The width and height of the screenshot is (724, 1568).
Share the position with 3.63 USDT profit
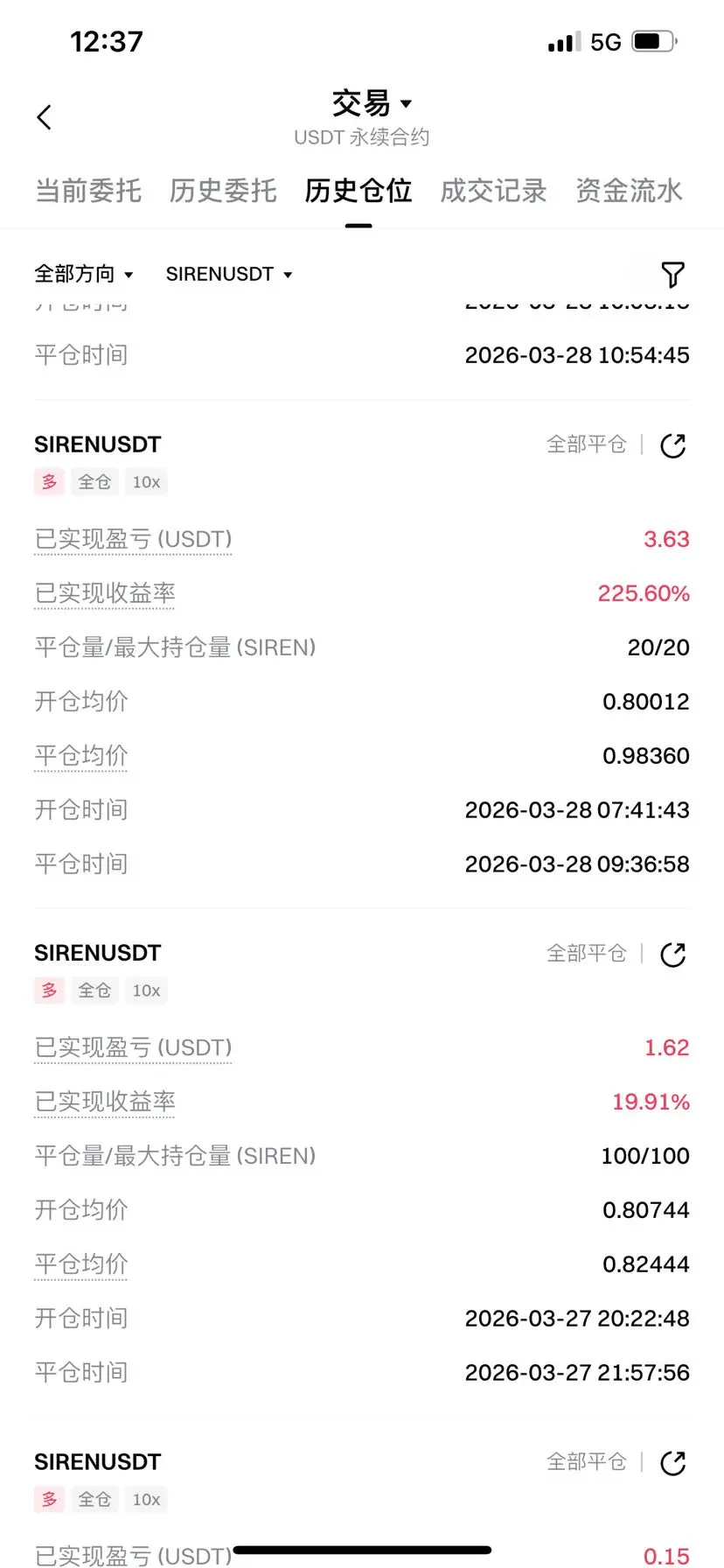672,445
